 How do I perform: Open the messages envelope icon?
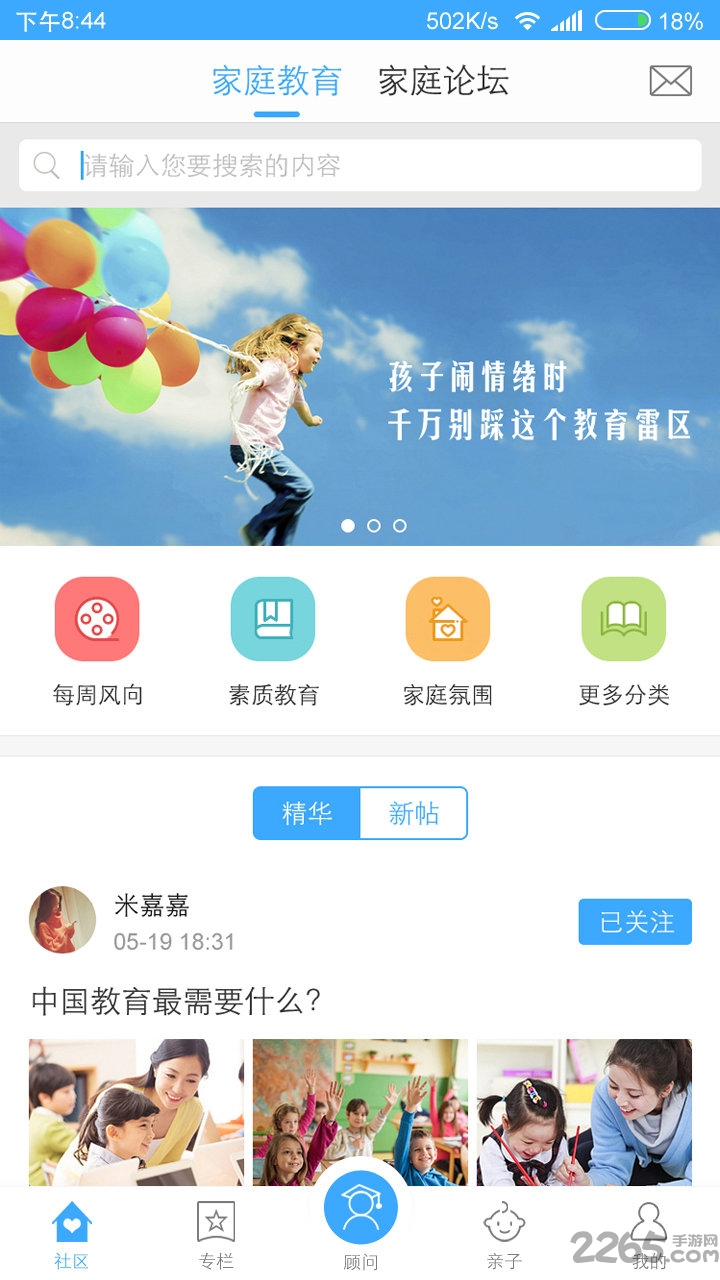click(670, 80)
